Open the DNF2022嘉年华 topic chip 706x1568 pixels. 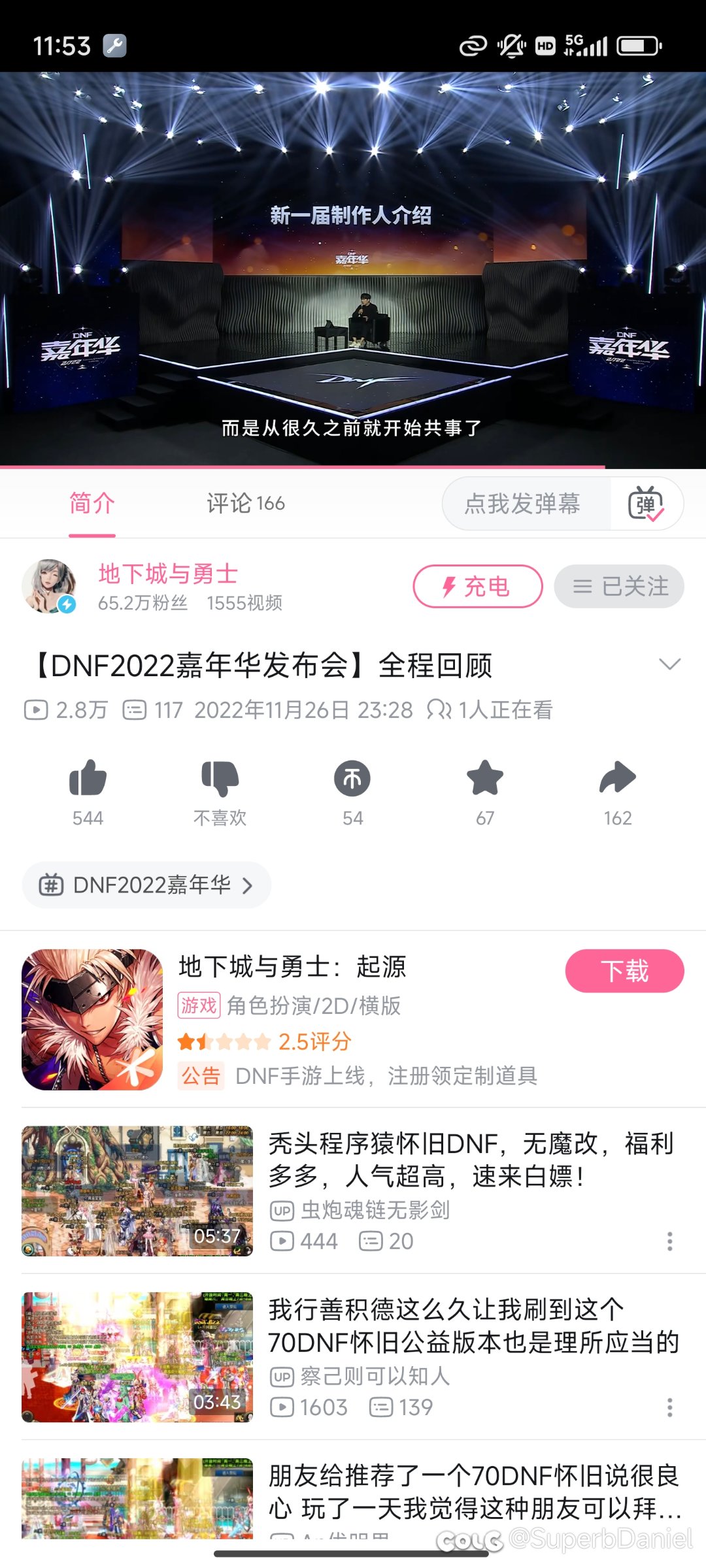click(146, 885)
